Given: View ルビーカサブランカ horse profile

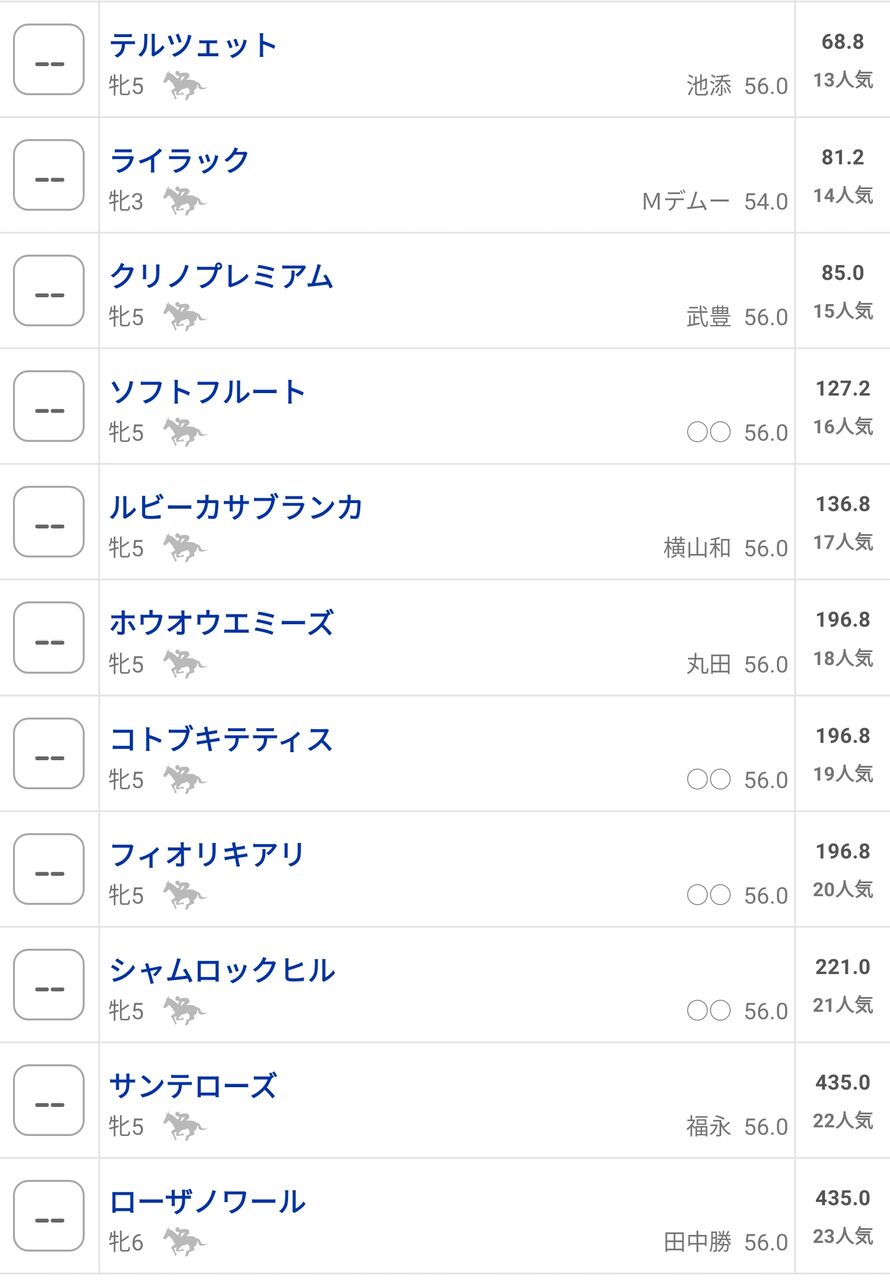Looking at the screenshot, I should tap(236, 507).
